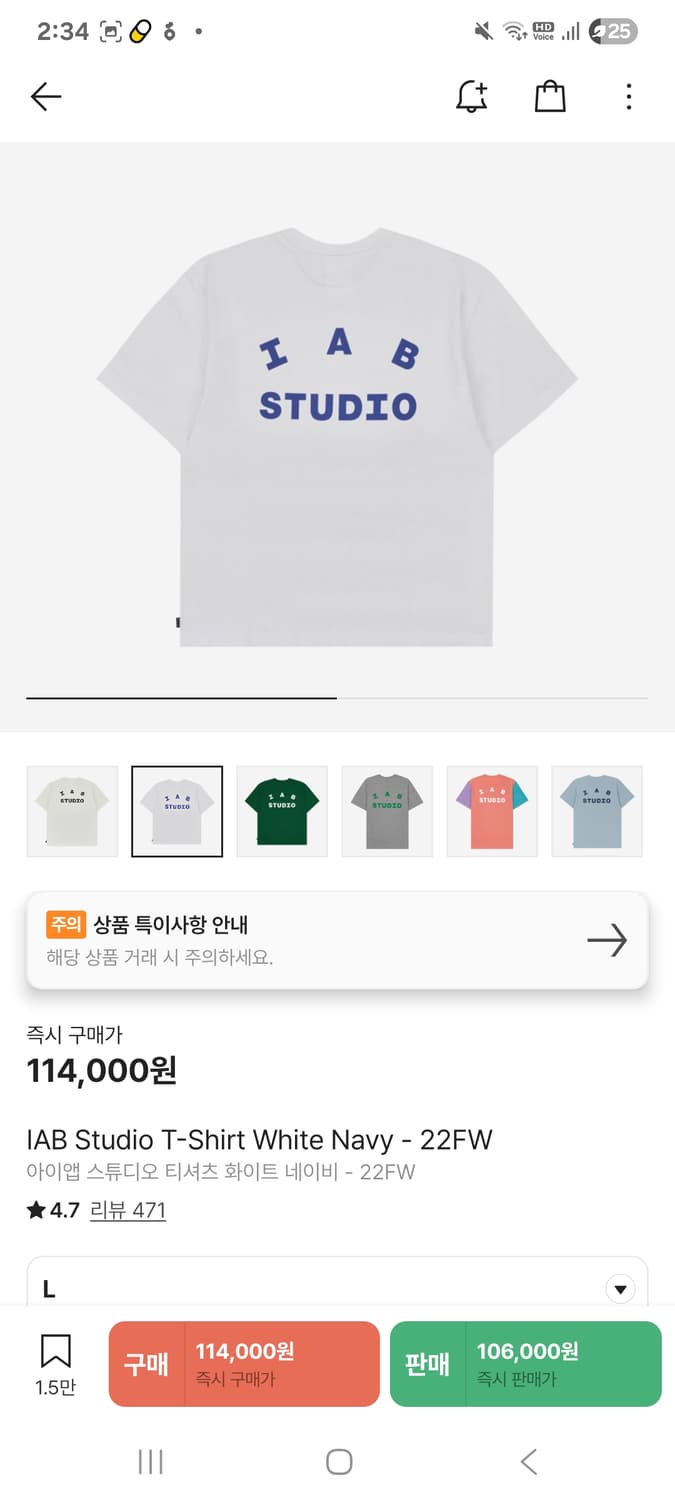Open the system recent apps button

click(150, 1462)
